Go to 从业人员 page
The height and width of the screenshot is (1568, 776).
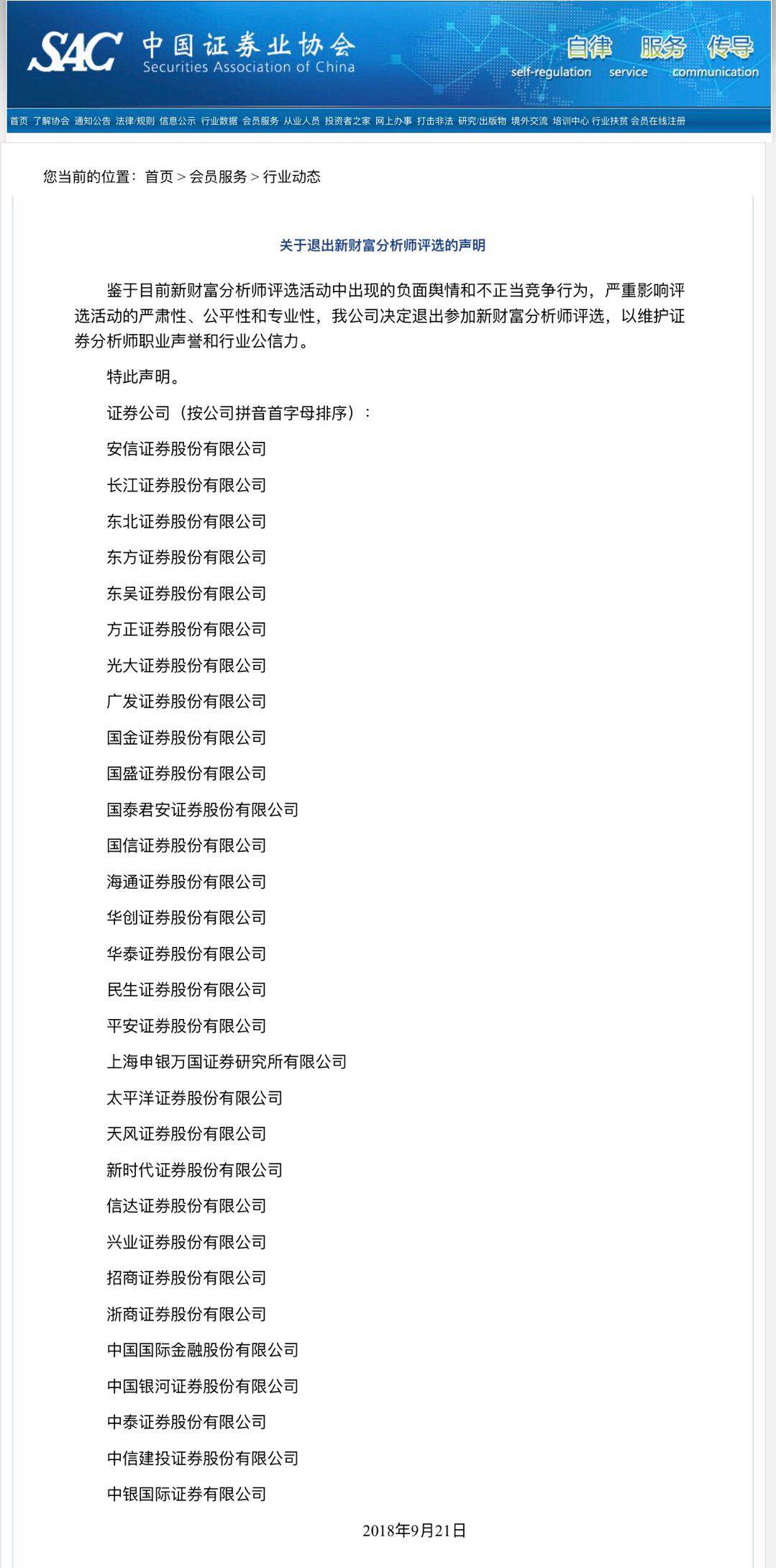coord(301,121)
